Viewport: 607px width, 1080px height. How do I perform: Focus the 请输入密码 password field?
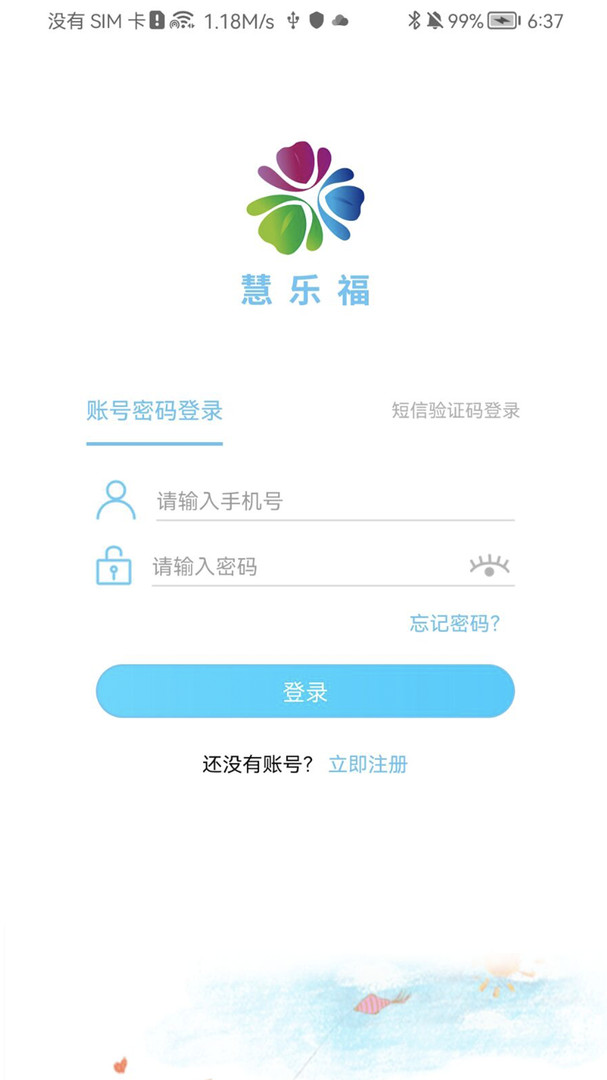click(305, 567)
